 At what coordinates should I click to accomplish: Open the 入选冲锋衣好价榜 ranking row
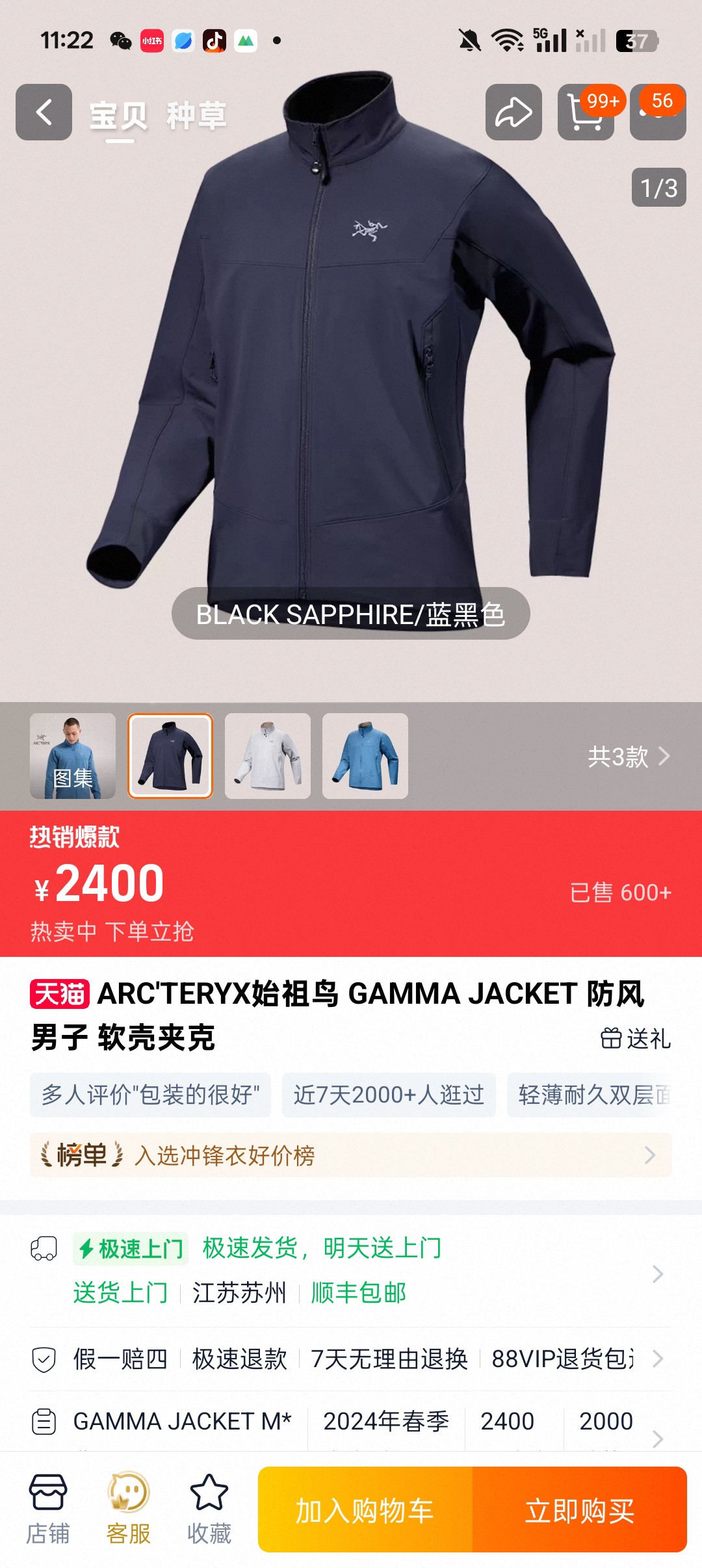(x=351, y=1155)
